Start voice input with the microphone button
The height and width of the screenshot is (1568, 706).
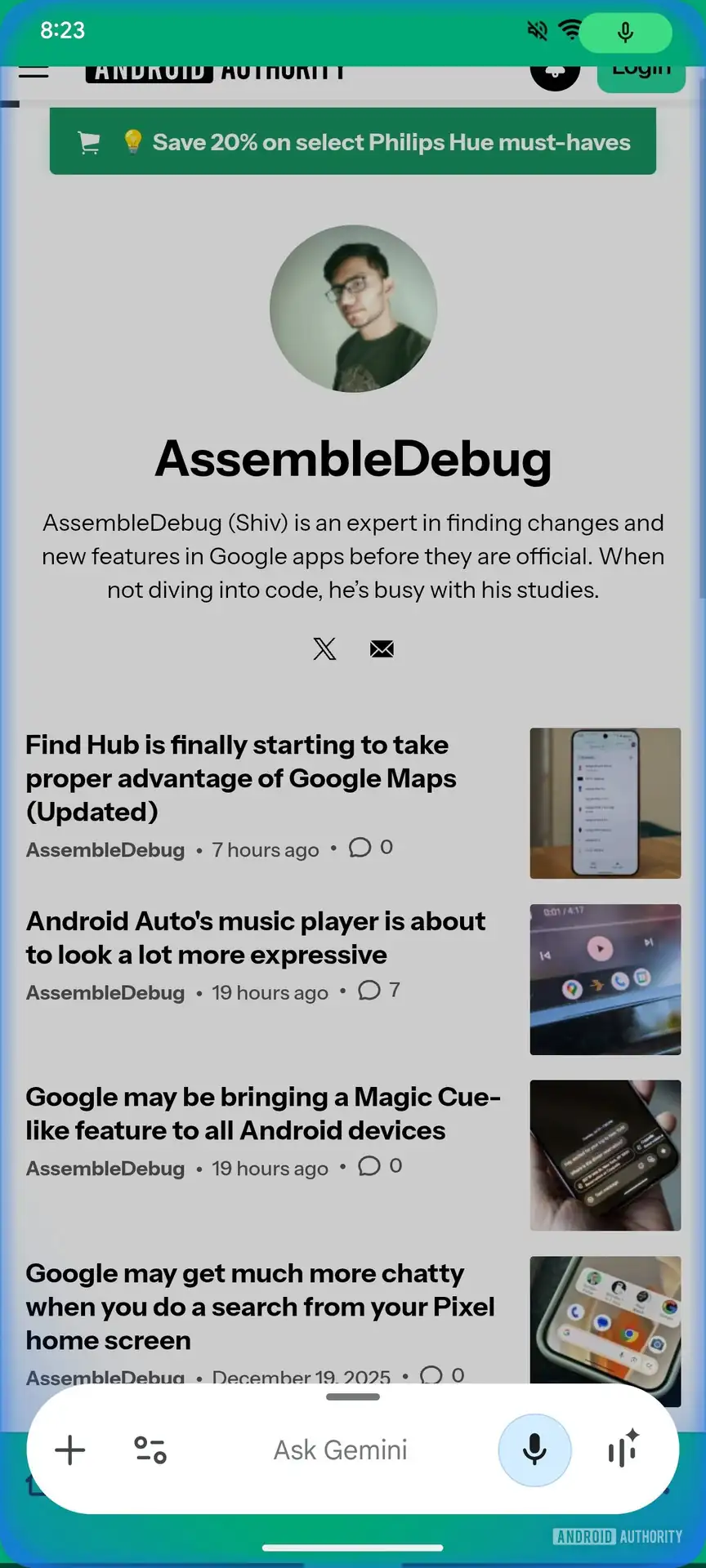point(534,1450)
